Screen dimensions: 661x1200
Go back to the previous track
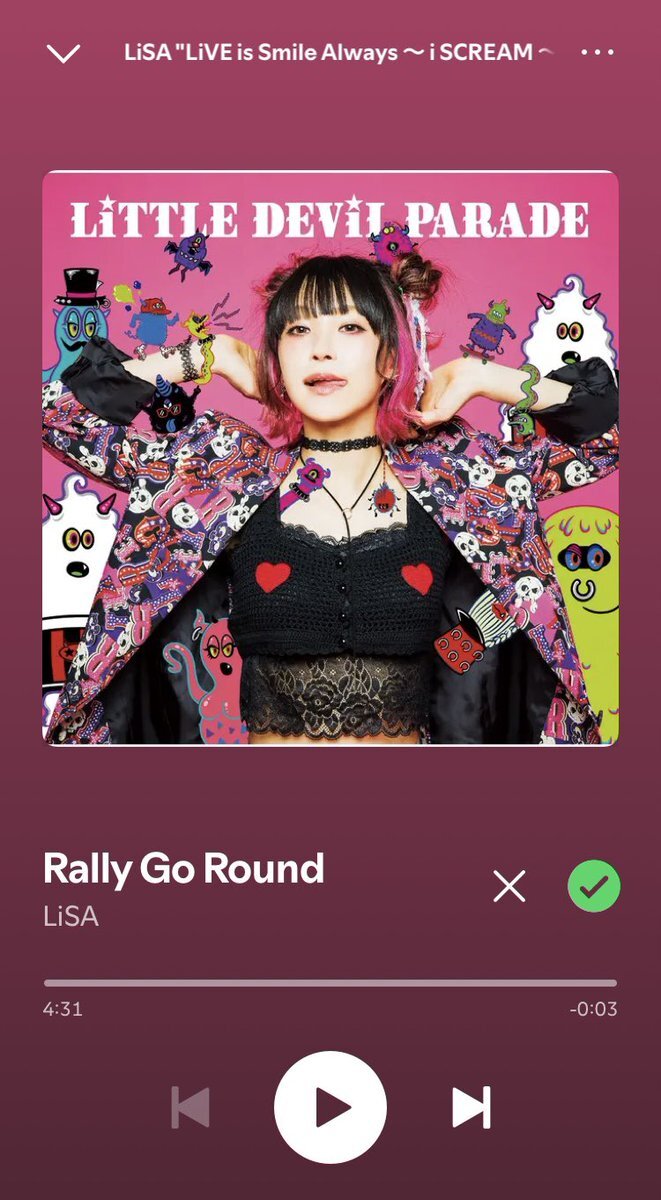tap(190, 1108)
